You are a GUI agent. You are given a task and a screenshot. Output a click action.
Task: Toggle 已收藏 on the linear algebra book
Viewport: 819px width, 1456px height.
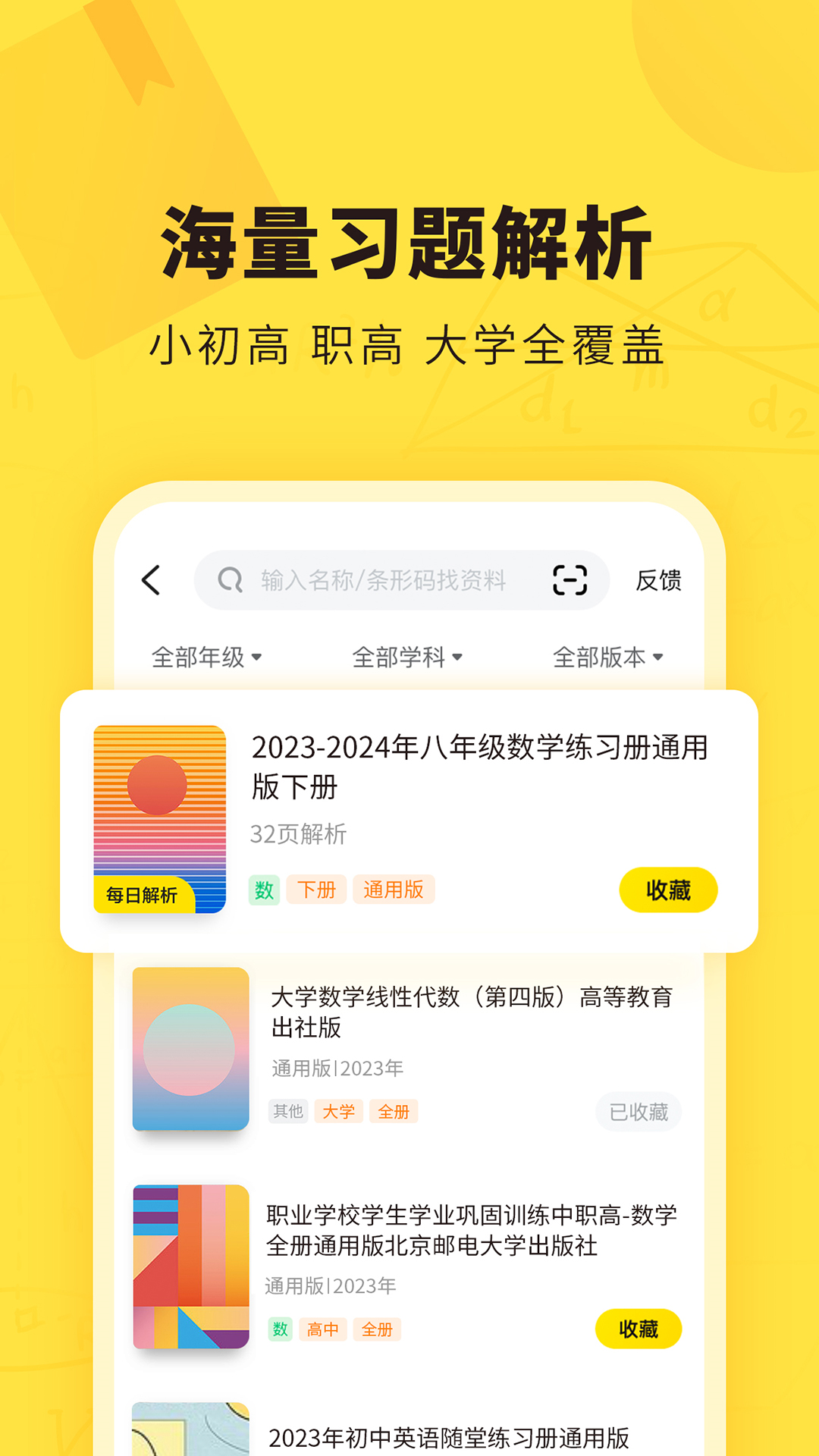[x=638, y=1112]
